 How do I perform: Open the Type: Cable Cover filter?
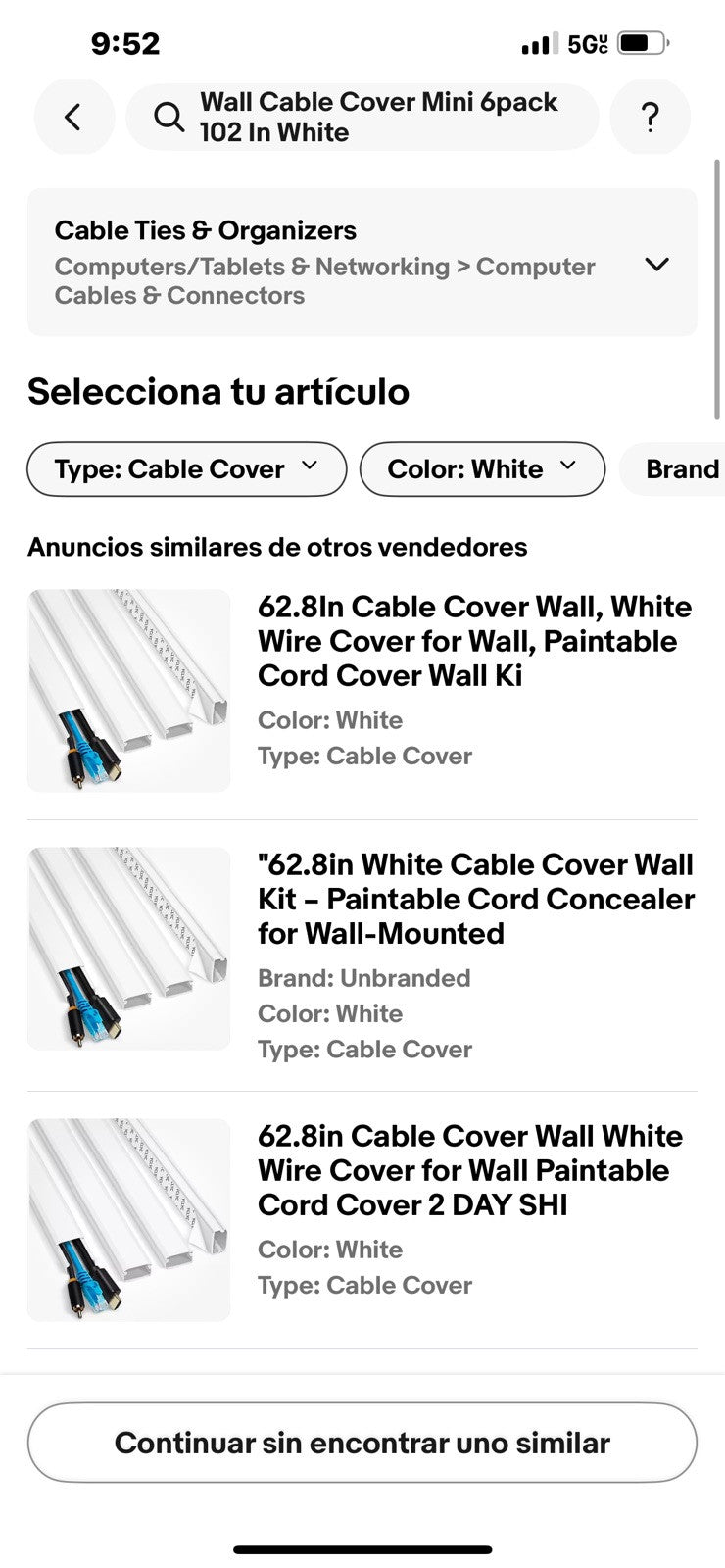point(186,469)
